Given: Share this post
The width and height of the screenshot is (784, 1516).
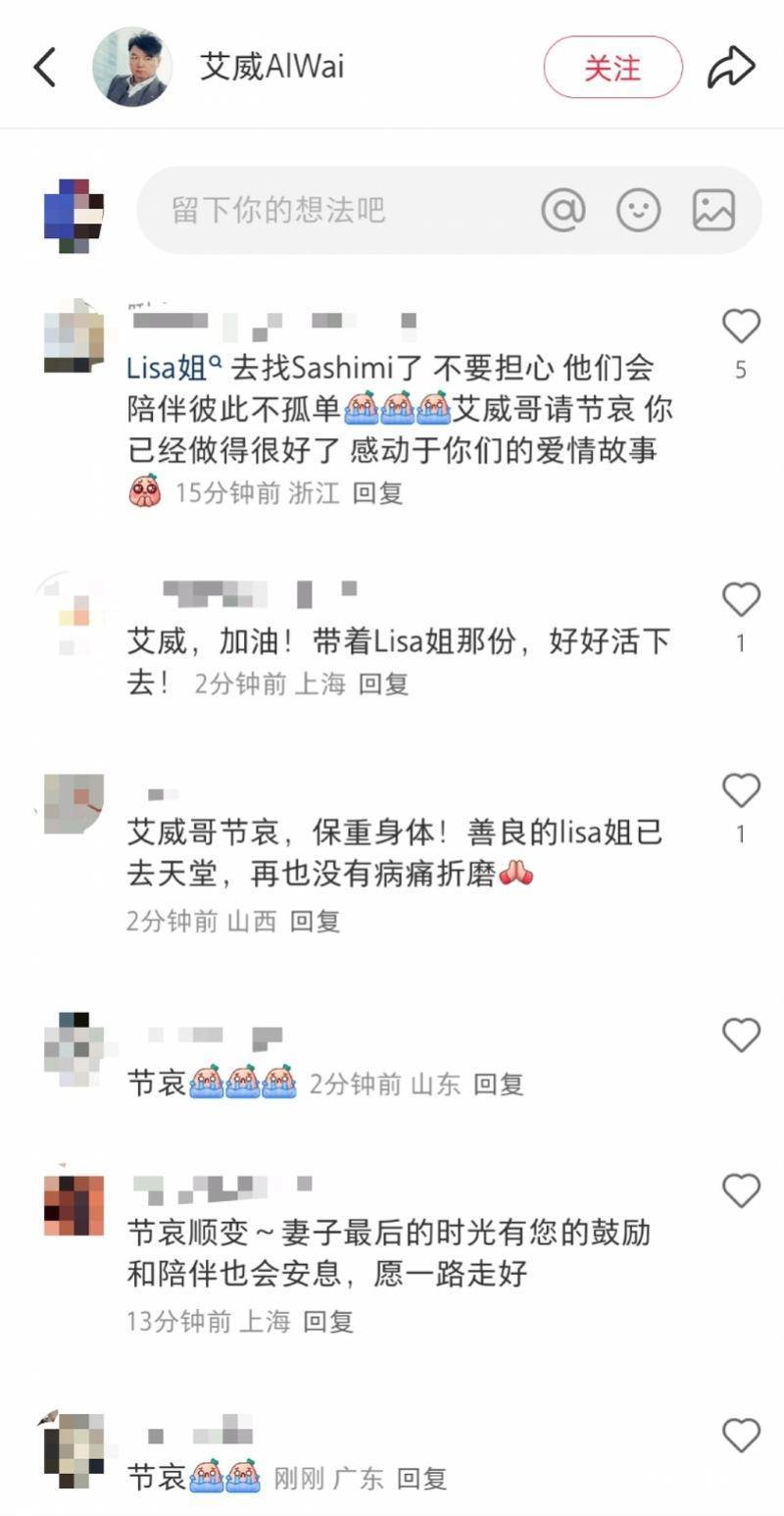Looking at the screenshot, I should tap(731, 68).
